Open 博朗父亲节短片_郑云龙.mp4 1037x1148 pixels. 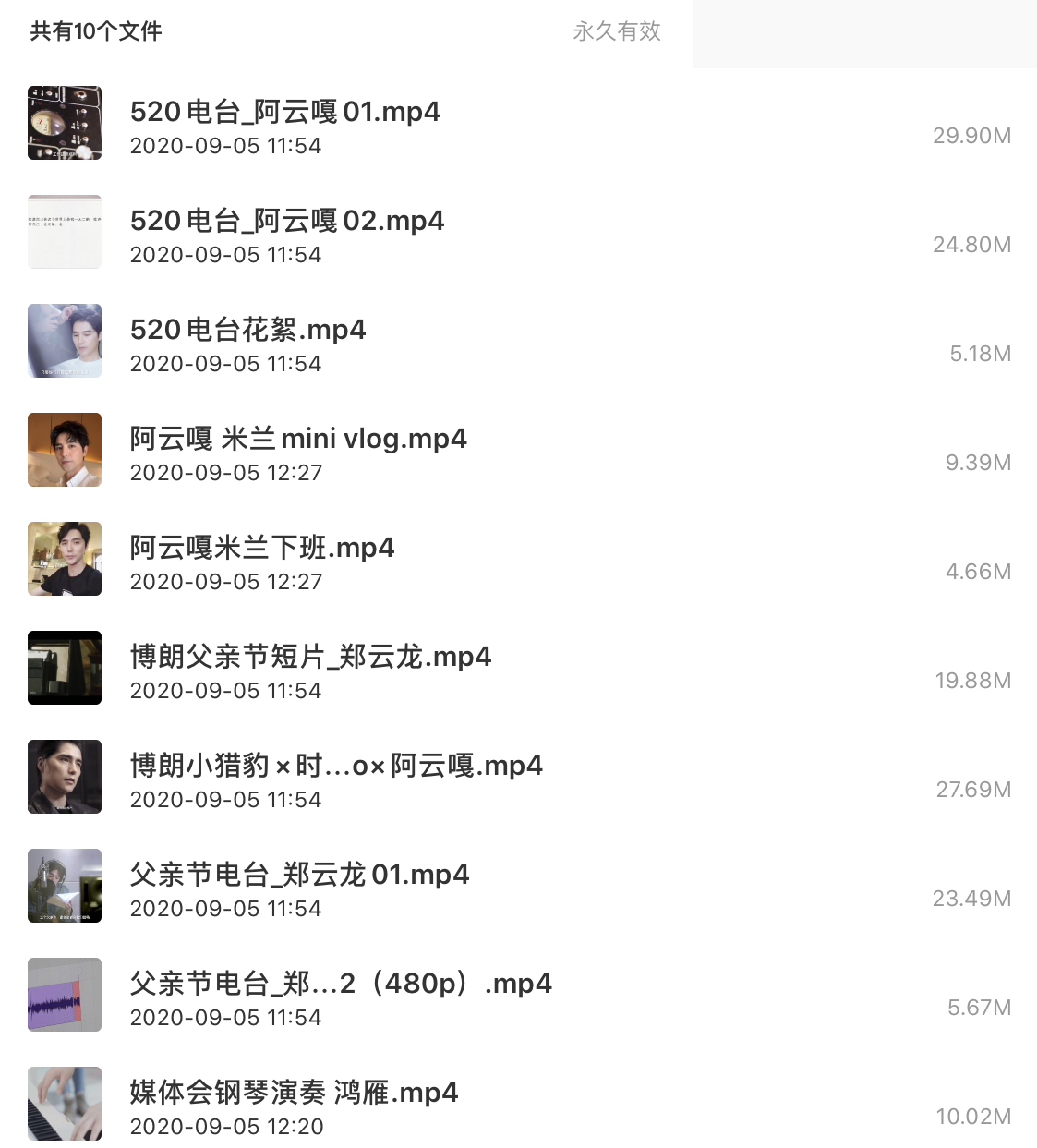[x=310, y=658]
